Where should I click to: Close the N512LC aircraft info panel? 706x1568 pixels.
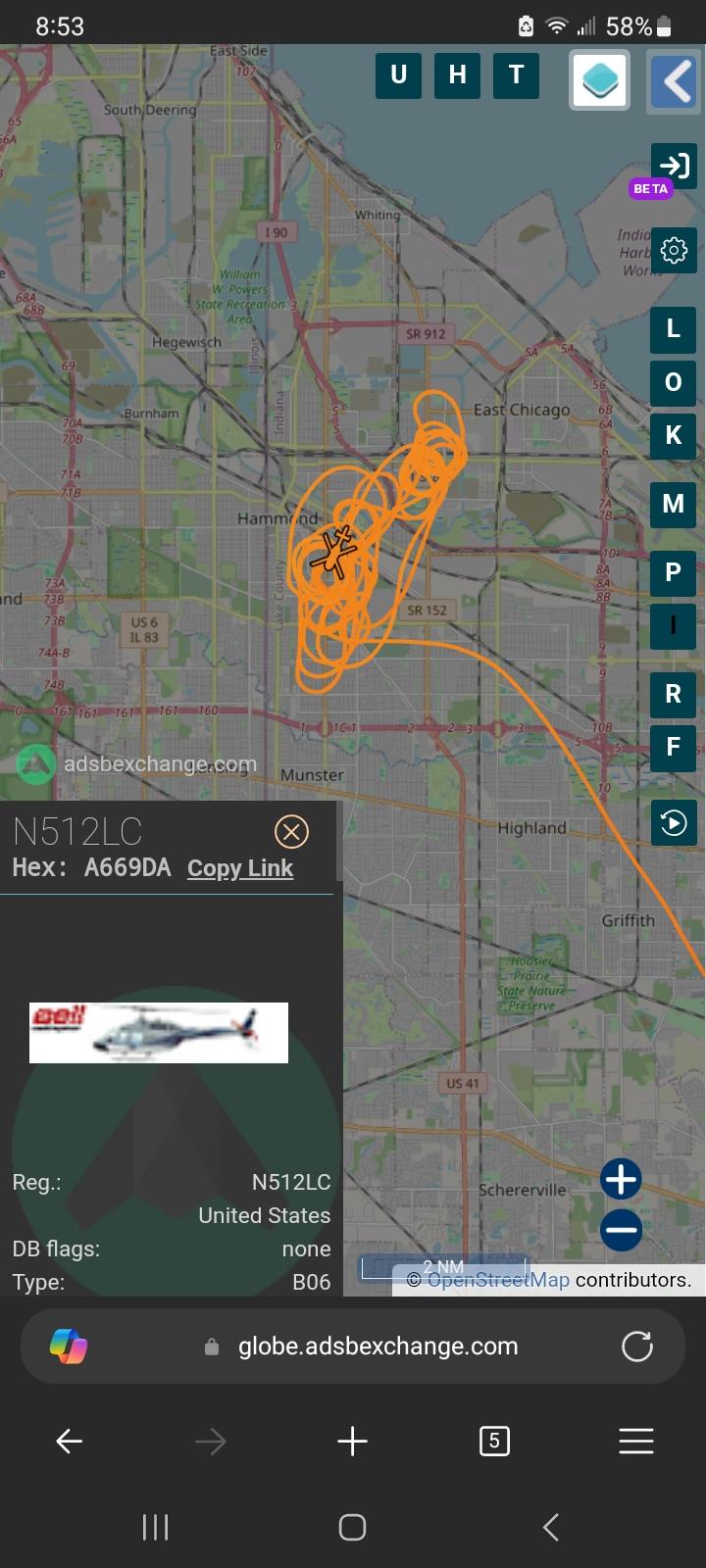(291, 832)
